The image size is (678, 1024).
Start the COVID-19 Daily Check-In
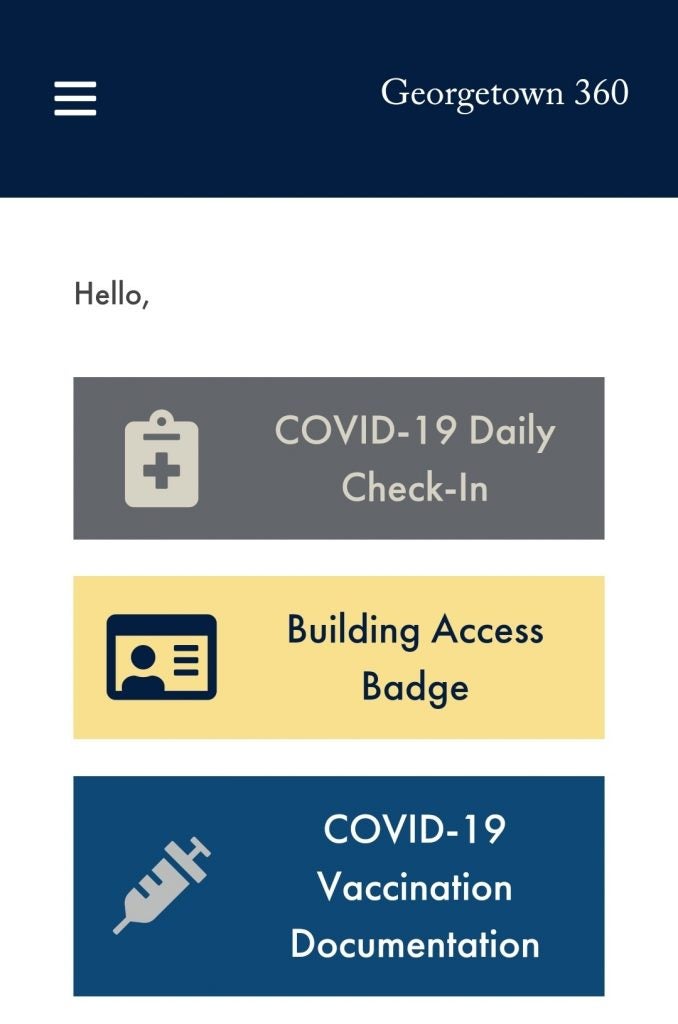338,458
